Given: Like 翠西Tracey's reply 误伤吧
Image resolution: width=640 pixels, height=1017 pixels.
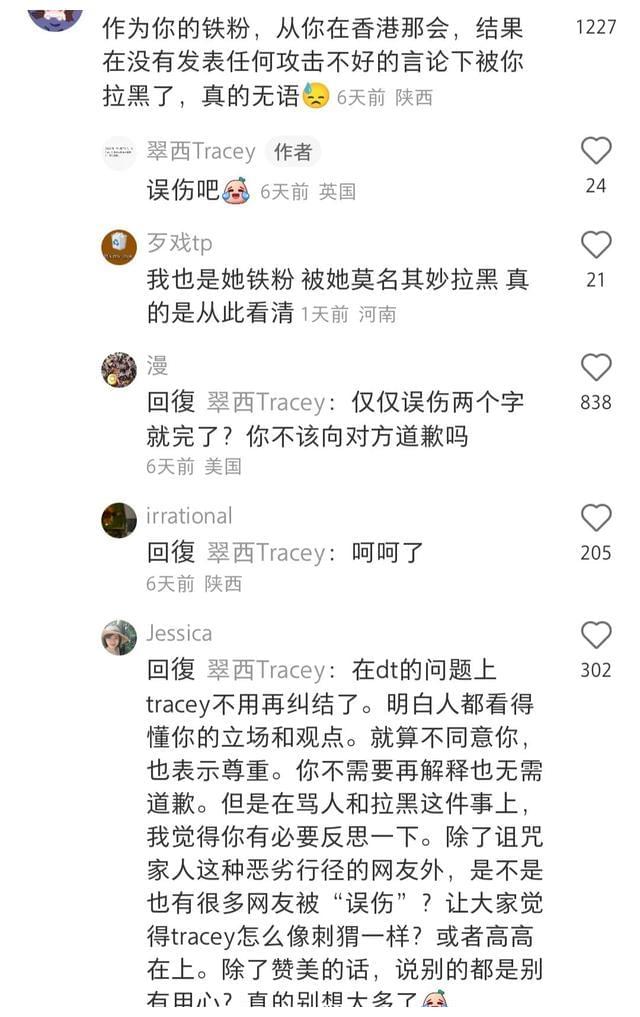Looking at the screenshot, I should coord(596,152).
